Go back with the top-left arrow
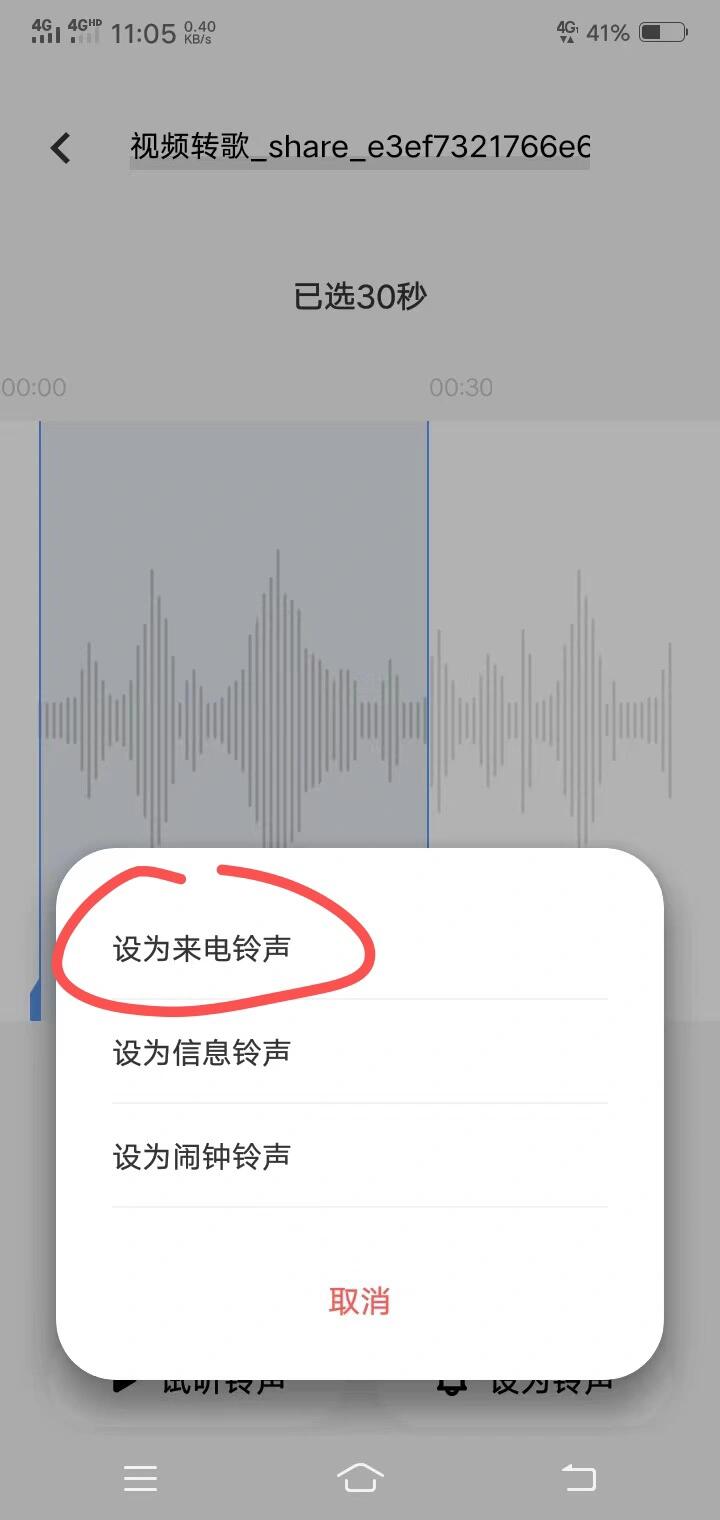Screen dimensions: 720x1520 click(x=61, y=148)
